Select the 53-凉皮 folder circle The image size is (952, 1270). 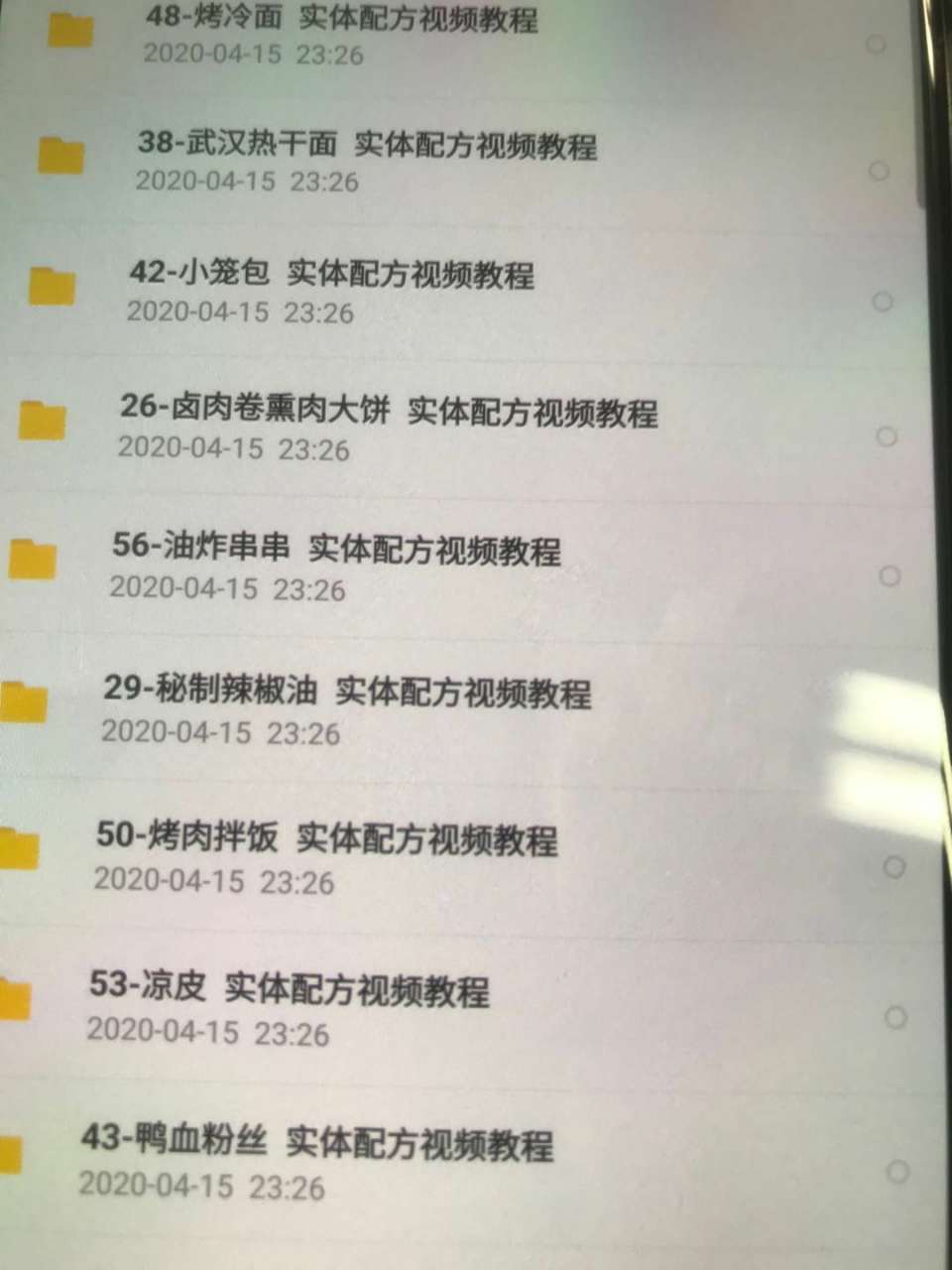(x=895, y=1017)
